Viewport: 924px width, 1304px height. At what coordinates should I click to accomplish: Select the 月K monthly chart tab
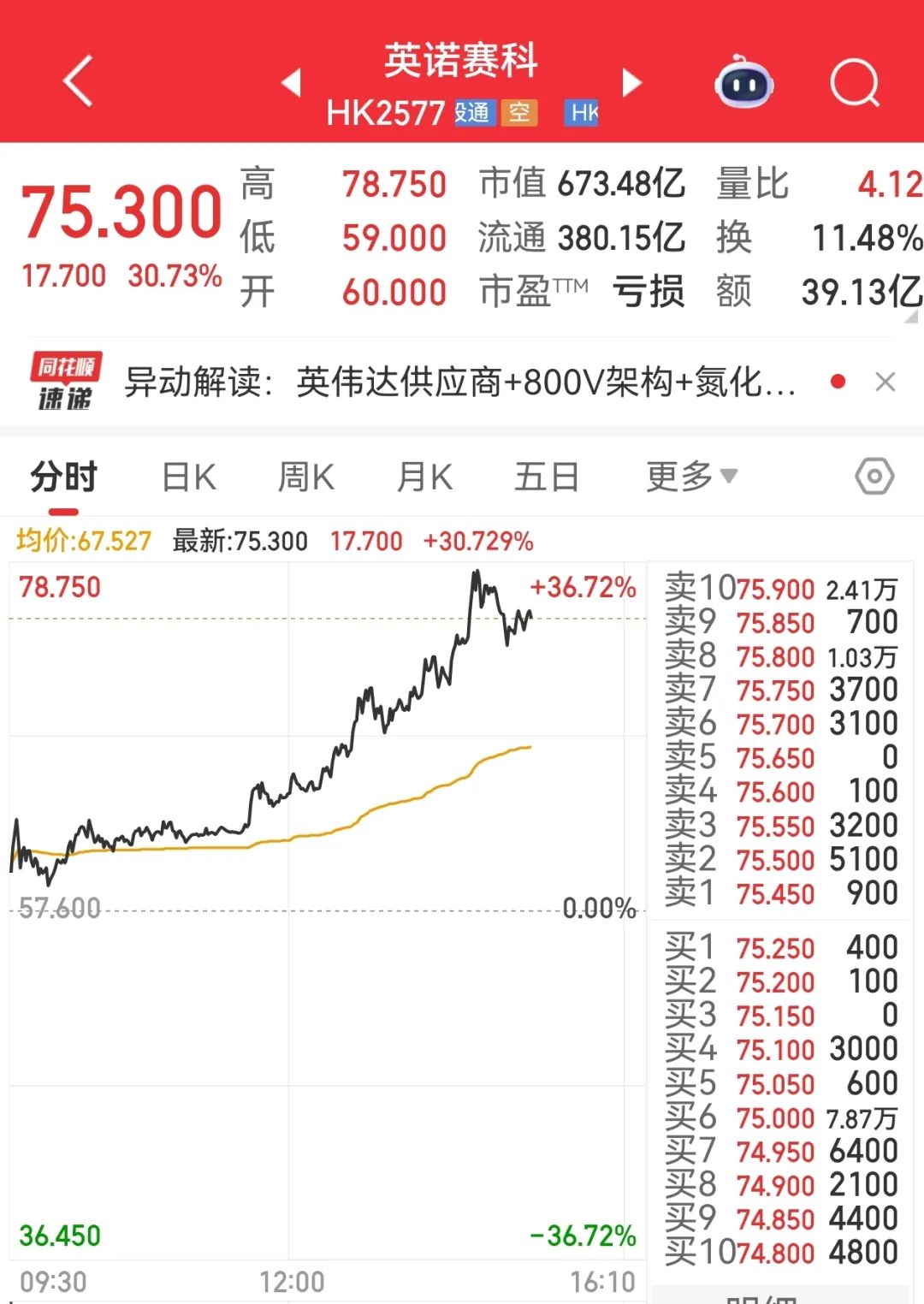tap(423, 476)
